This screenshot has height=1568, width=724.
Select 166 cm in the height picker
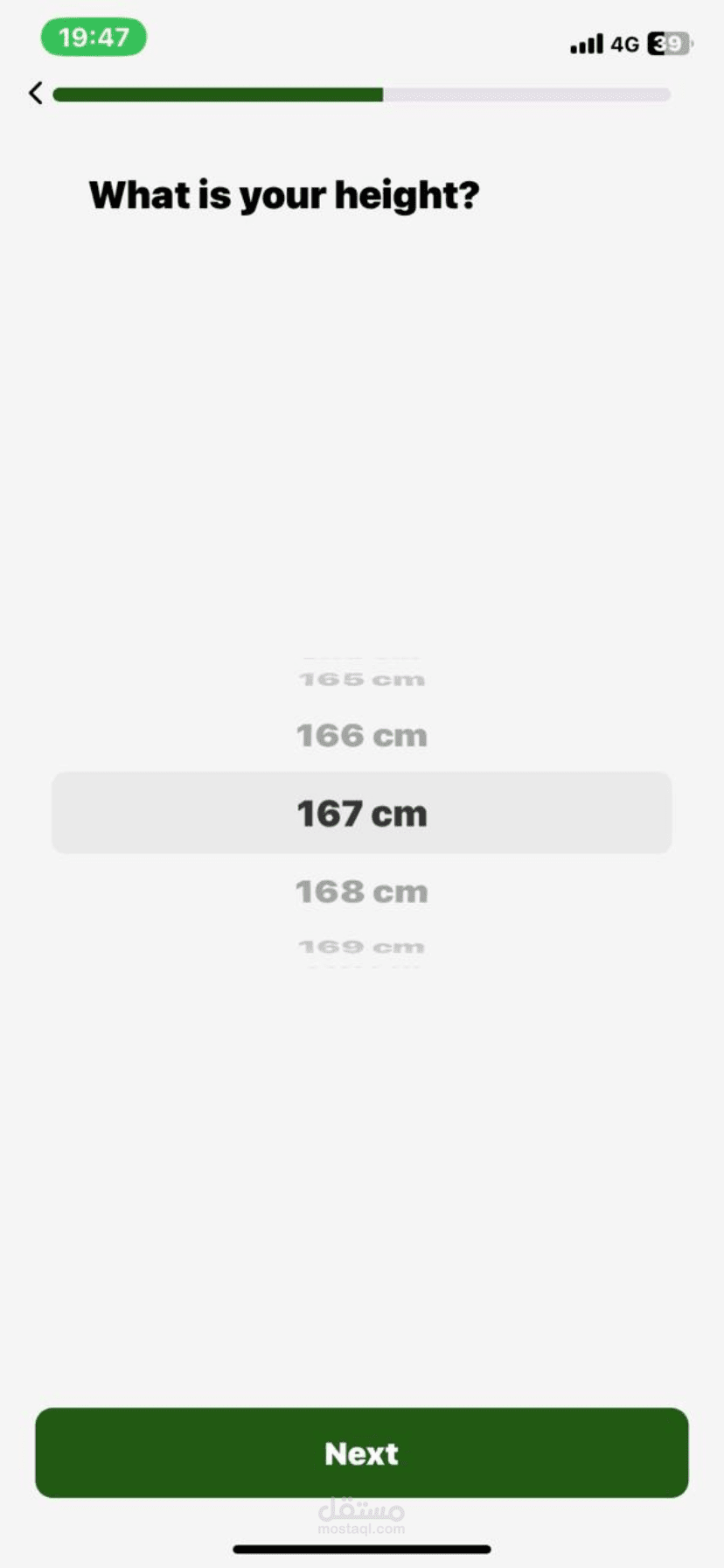[362, 736]
